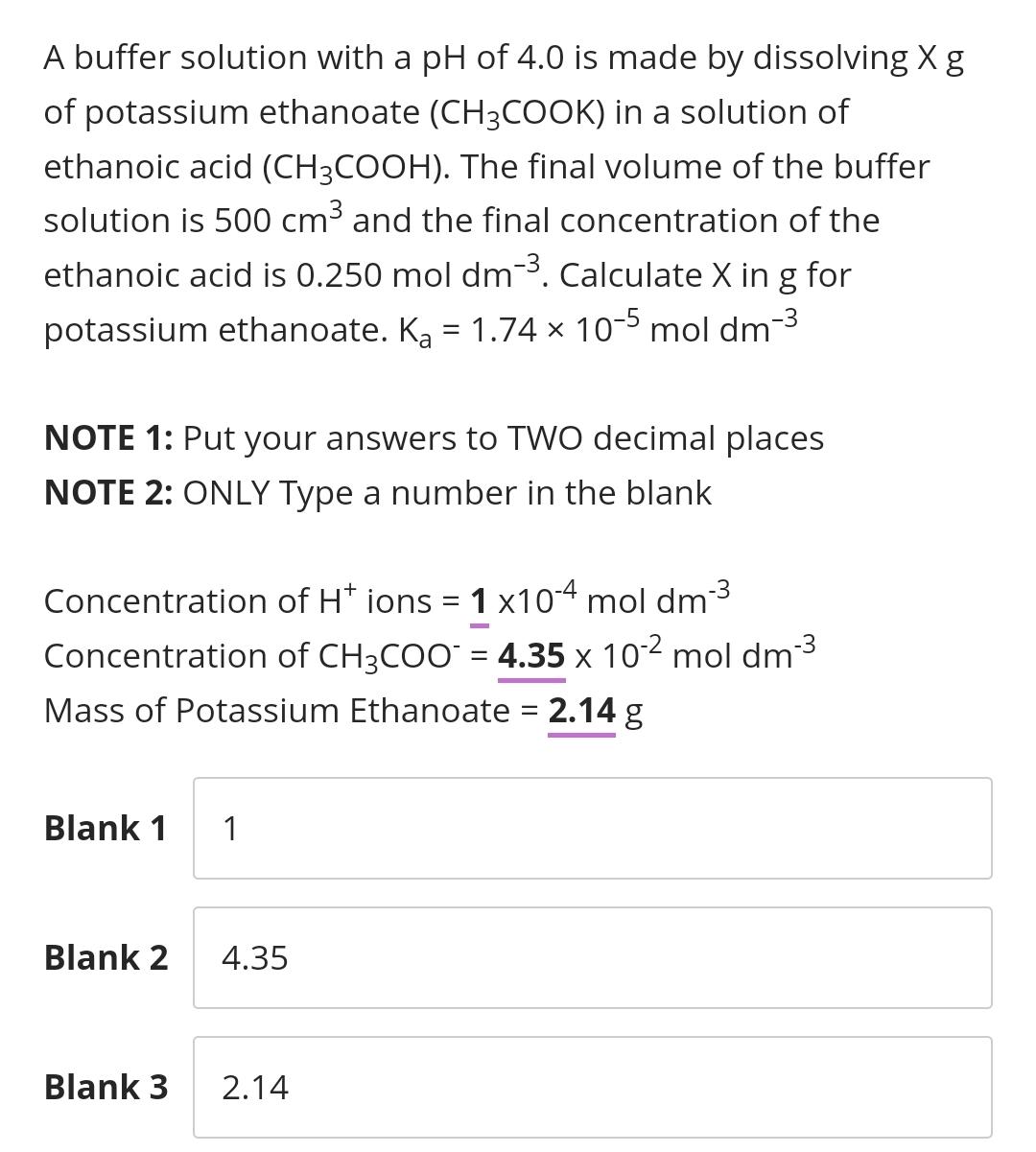Click the Blank 2 label
Image resolution: width=1036 pixels, height=1152 pixels.
tap(106, 956)
